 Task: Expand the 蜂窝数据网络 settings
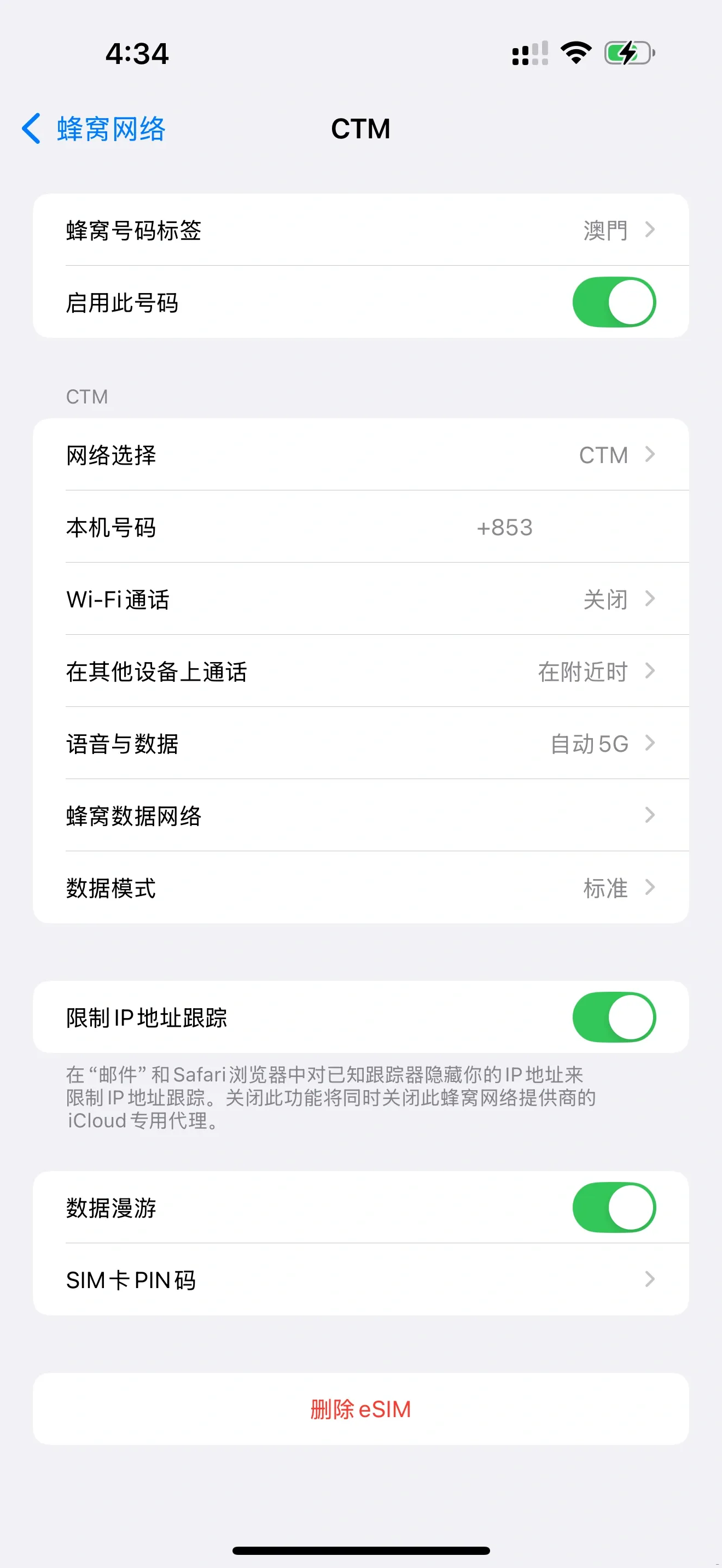pyautogui.click(x=361, y=816)
